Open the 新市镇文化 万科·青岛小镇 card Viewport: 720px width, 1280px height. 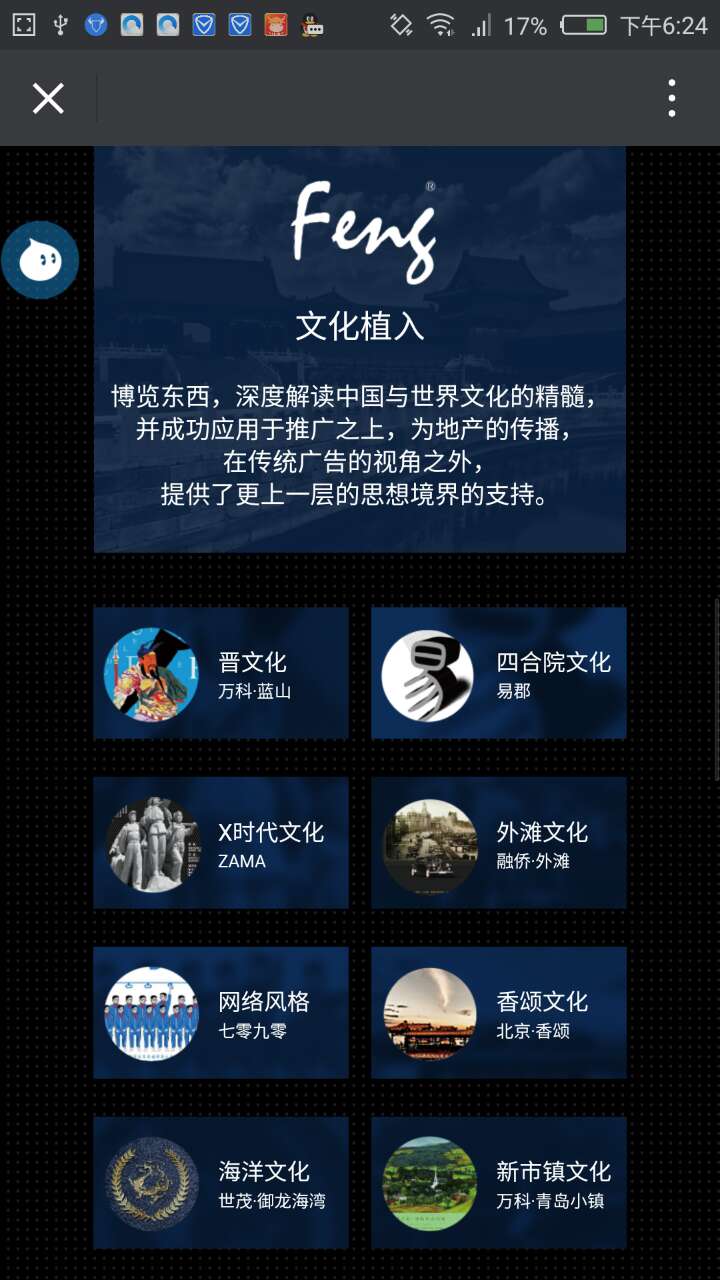(x=498, y=1183)
